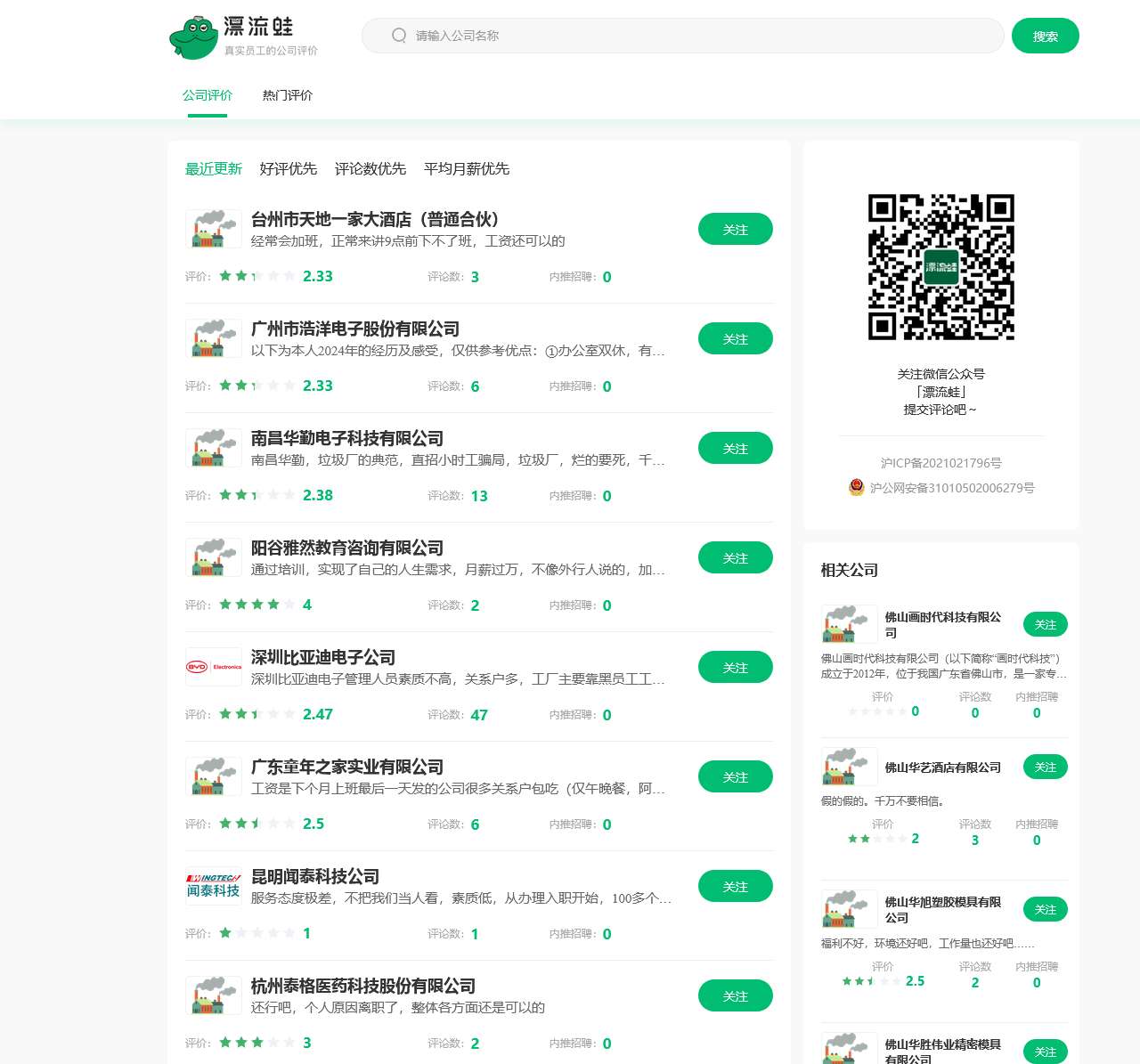Open related company 佛山华艺酒店有限公司
This screenshot has width=1140, height=1064.
click(x=942, y=768)
